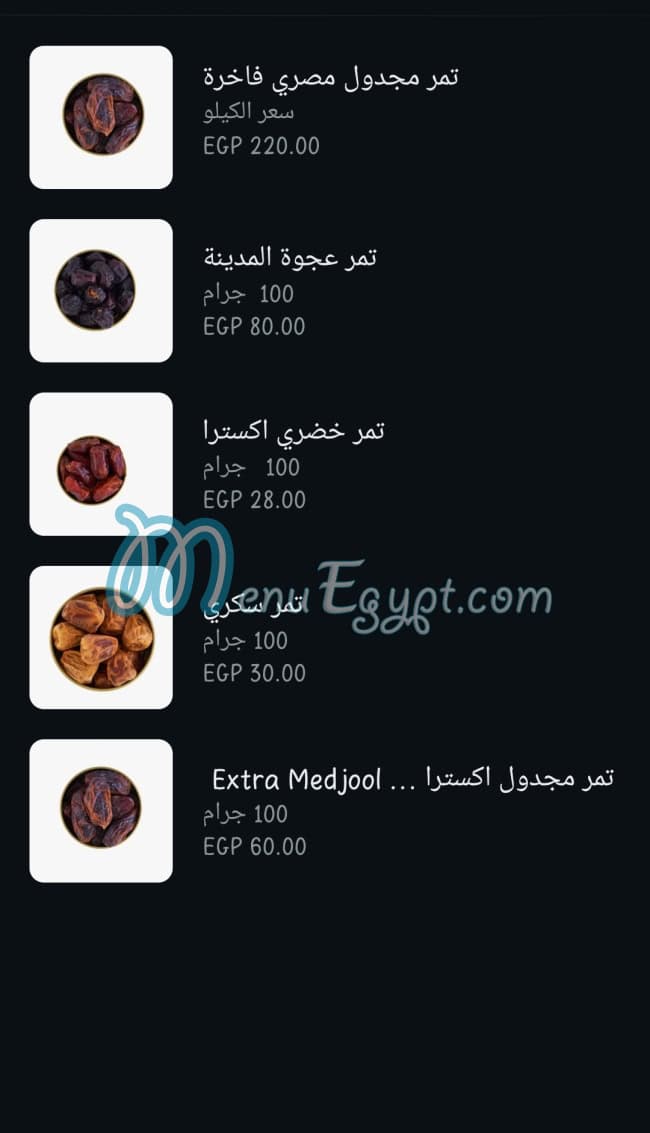The width and height of the screenshot is (650, 1133).
Task: Open تمر مجدول مصري فاخرة product
Action: point(330,78)
